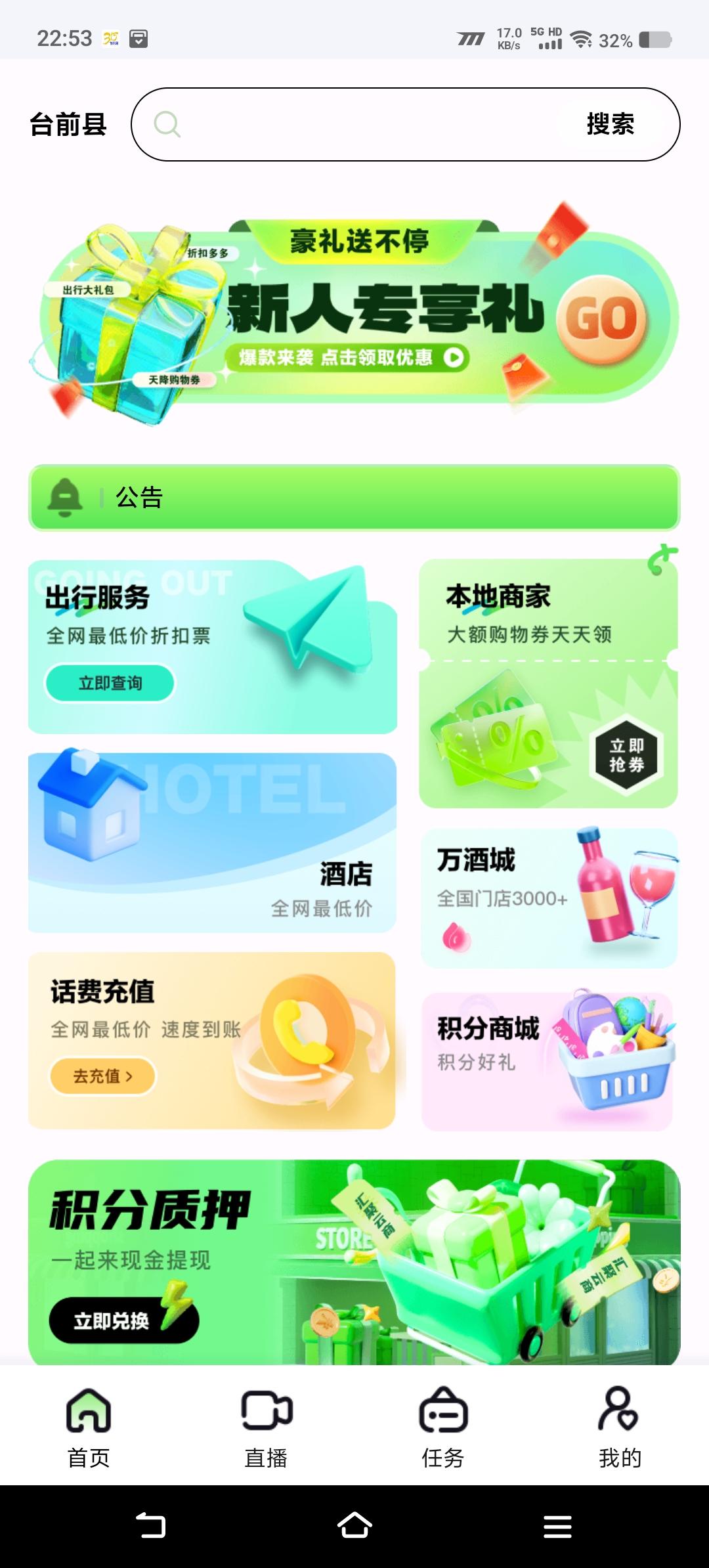Open the 公告 announcement bar
Screen dimensions: 709x1568
(354, 497)
